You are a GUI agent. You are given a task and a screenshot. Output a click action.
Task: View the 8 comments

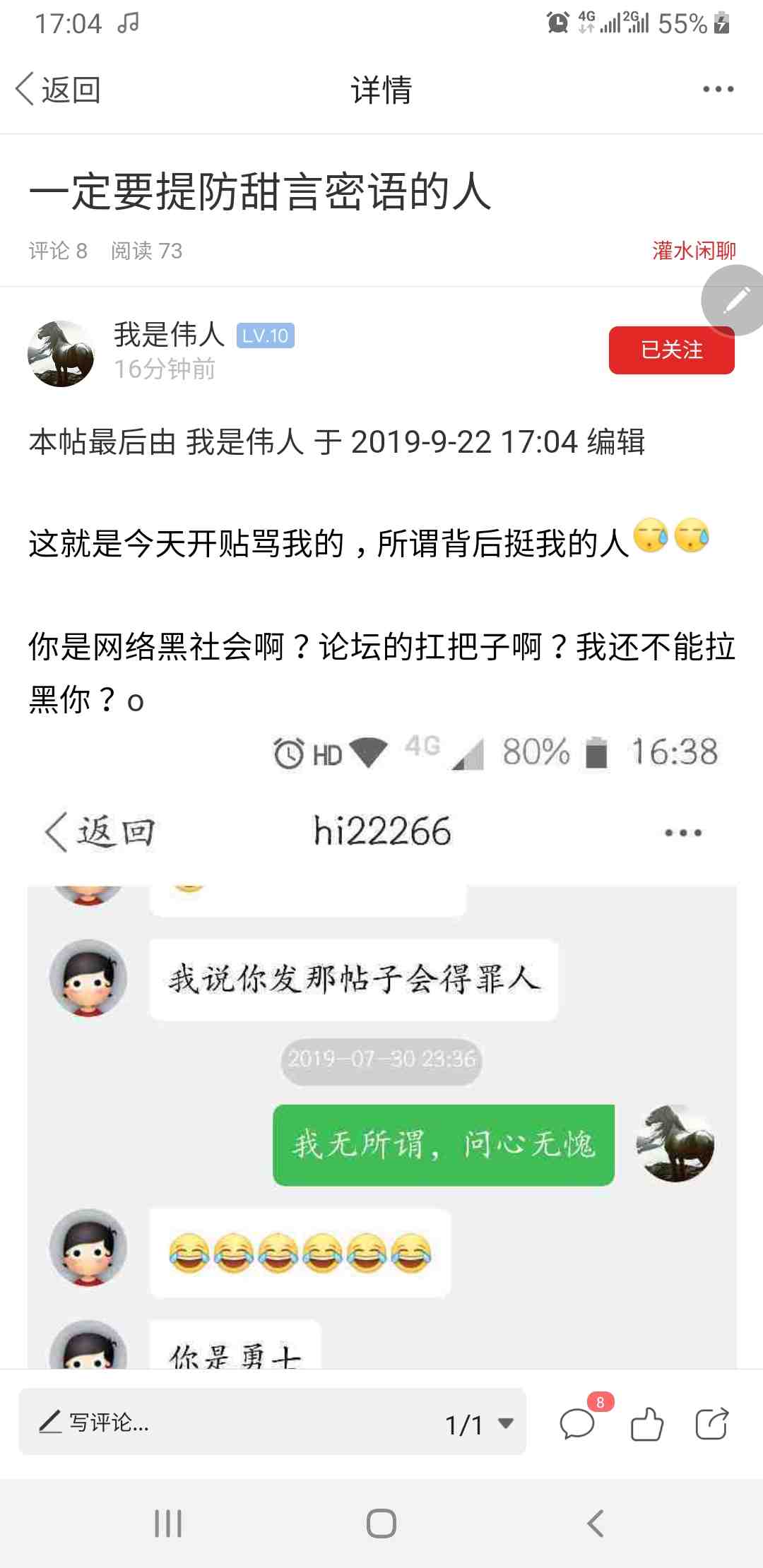coord(578,1423)
